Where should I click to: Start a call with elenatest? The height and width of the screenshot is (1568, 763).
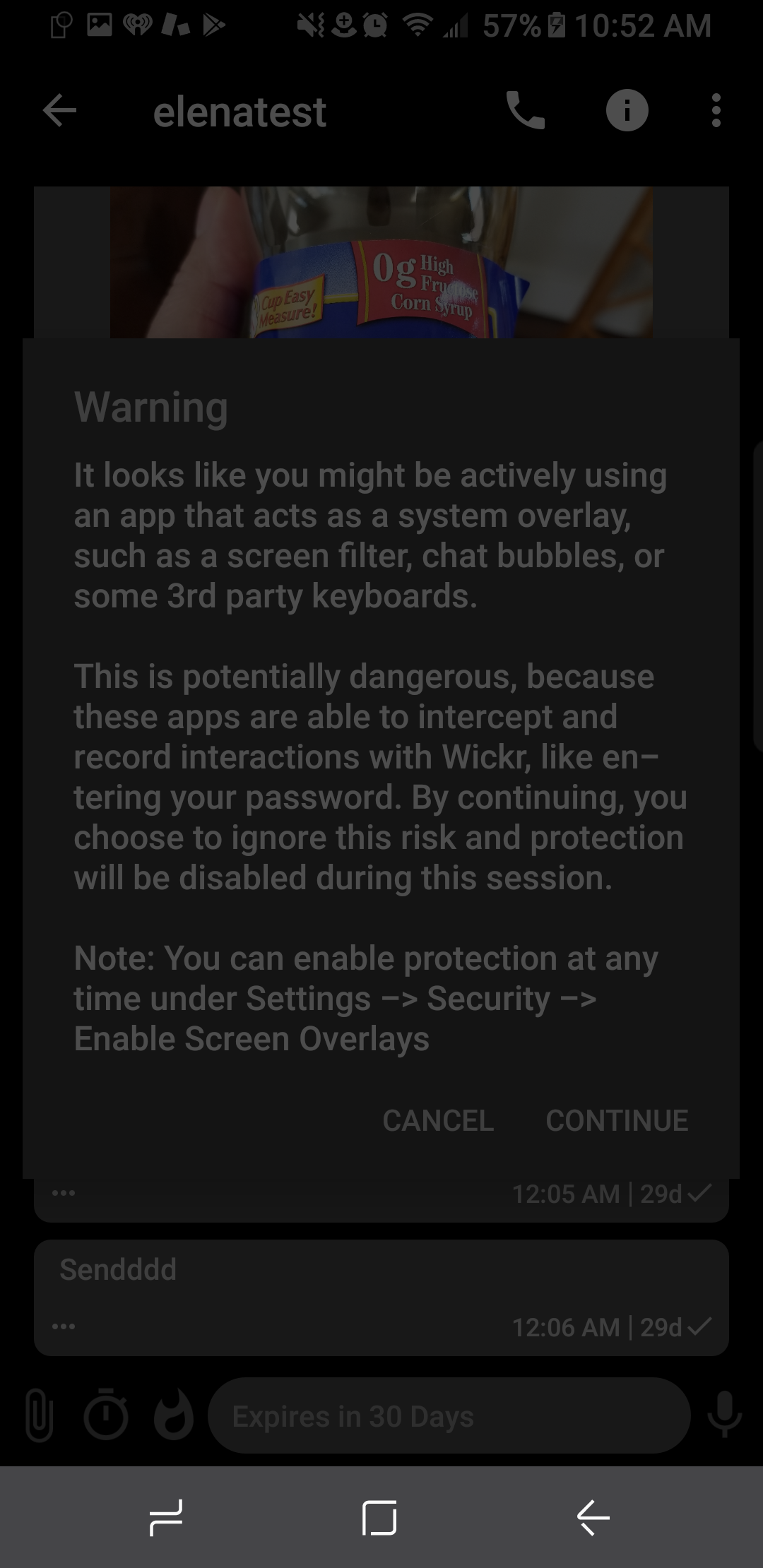(526, 111)
